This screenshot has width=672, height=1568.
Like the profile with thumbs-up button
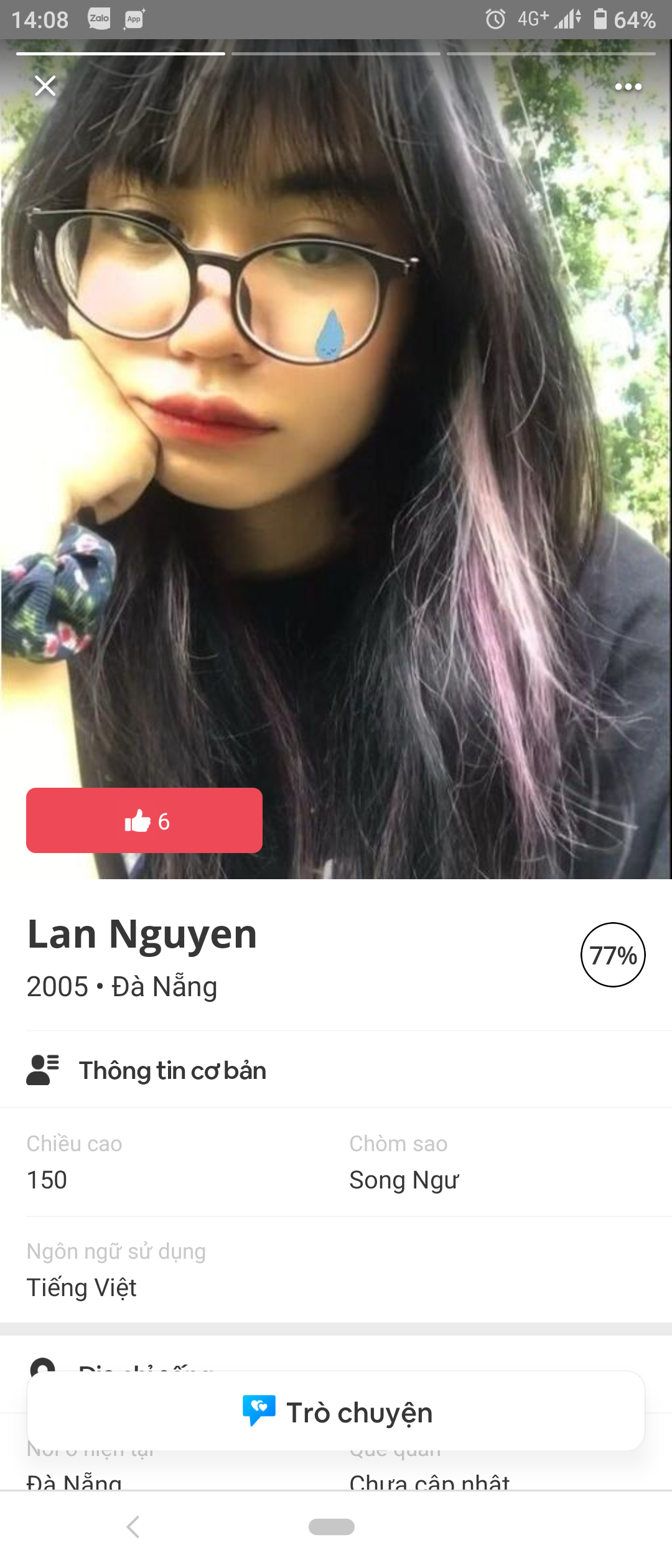pos(144,821)
